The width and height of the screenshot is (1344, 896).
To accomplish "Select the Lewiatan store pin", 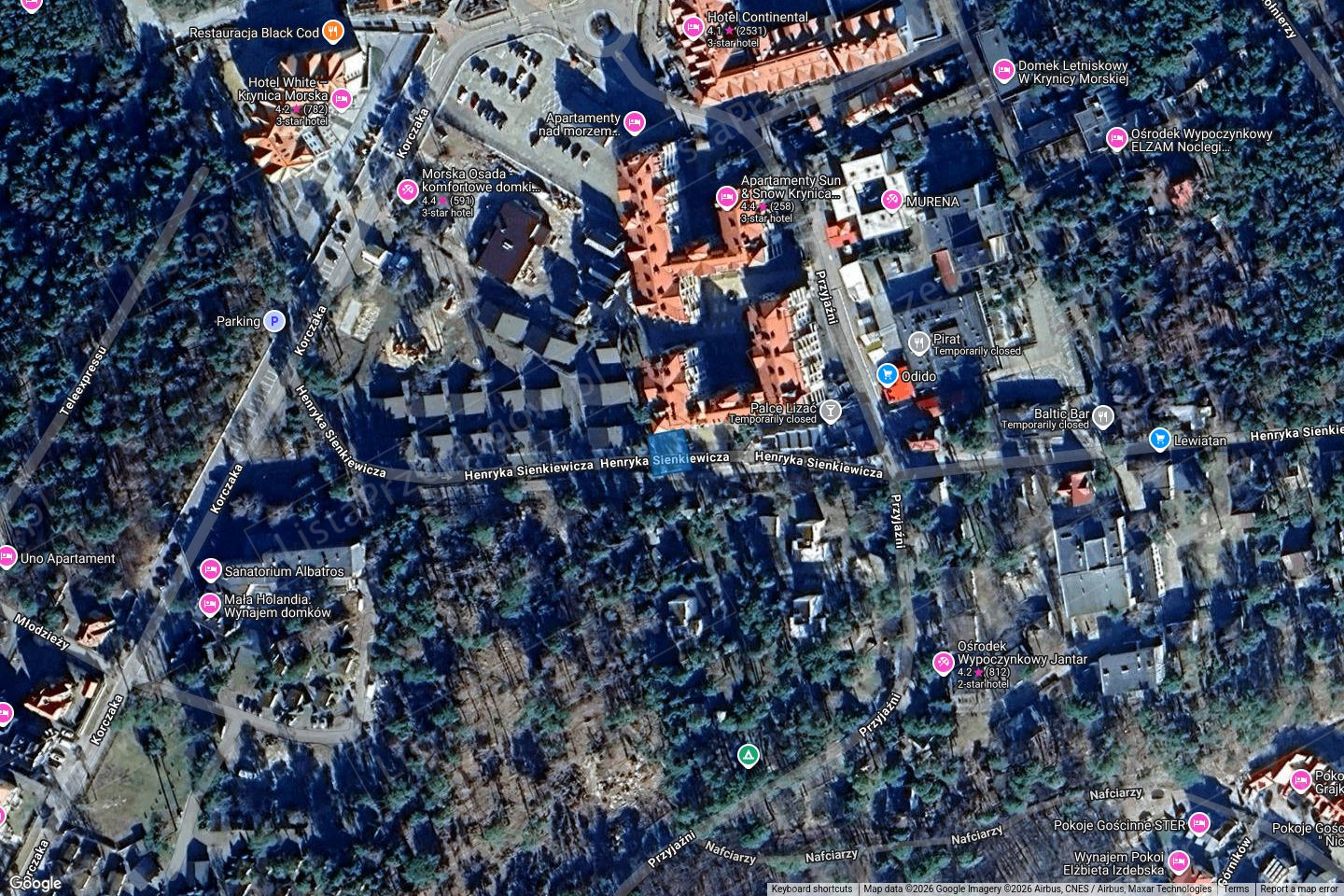I will click(x=1159, y=439).
